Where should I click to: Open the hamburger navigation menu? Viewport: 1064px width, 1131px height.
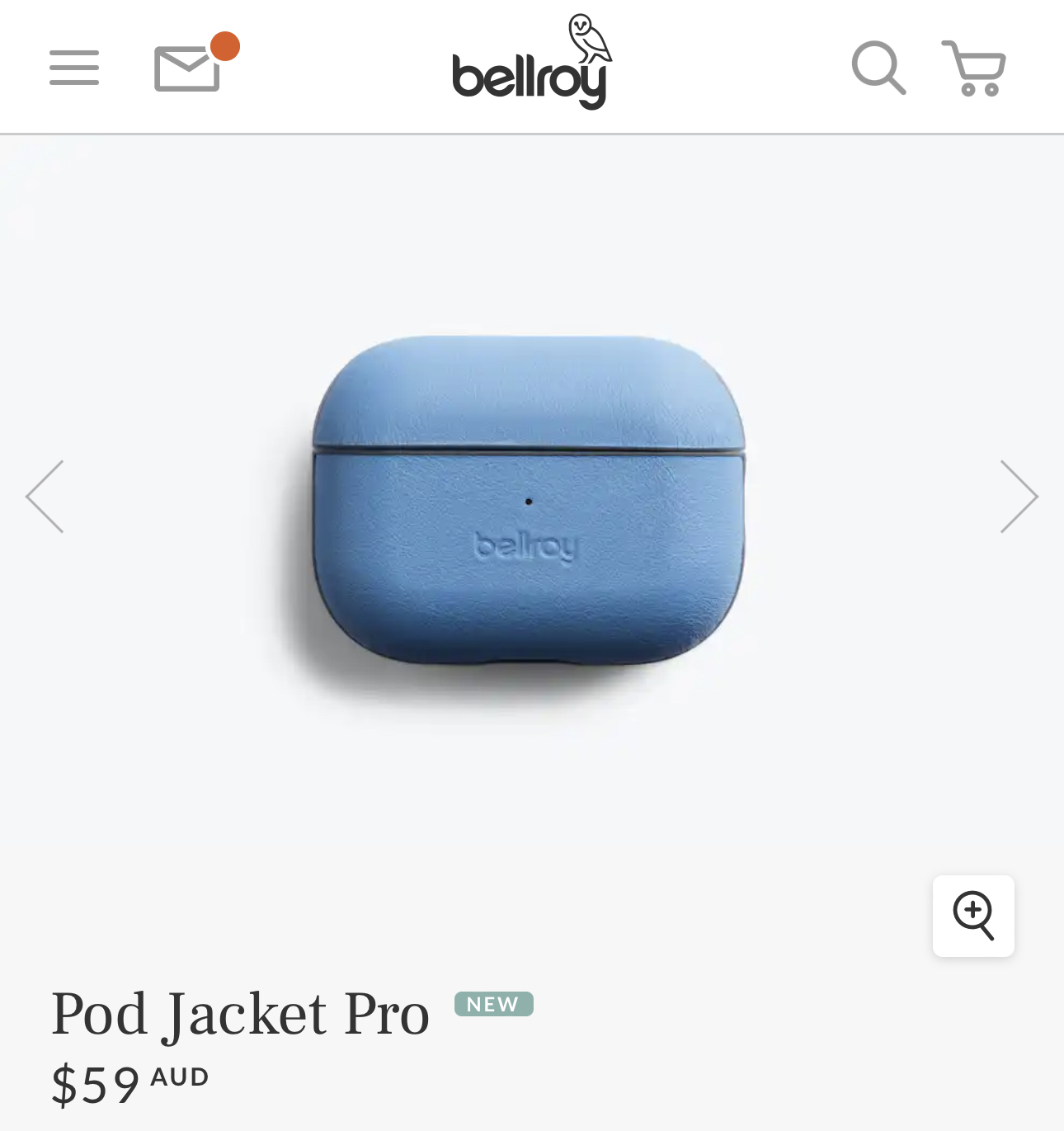point(74,68)
